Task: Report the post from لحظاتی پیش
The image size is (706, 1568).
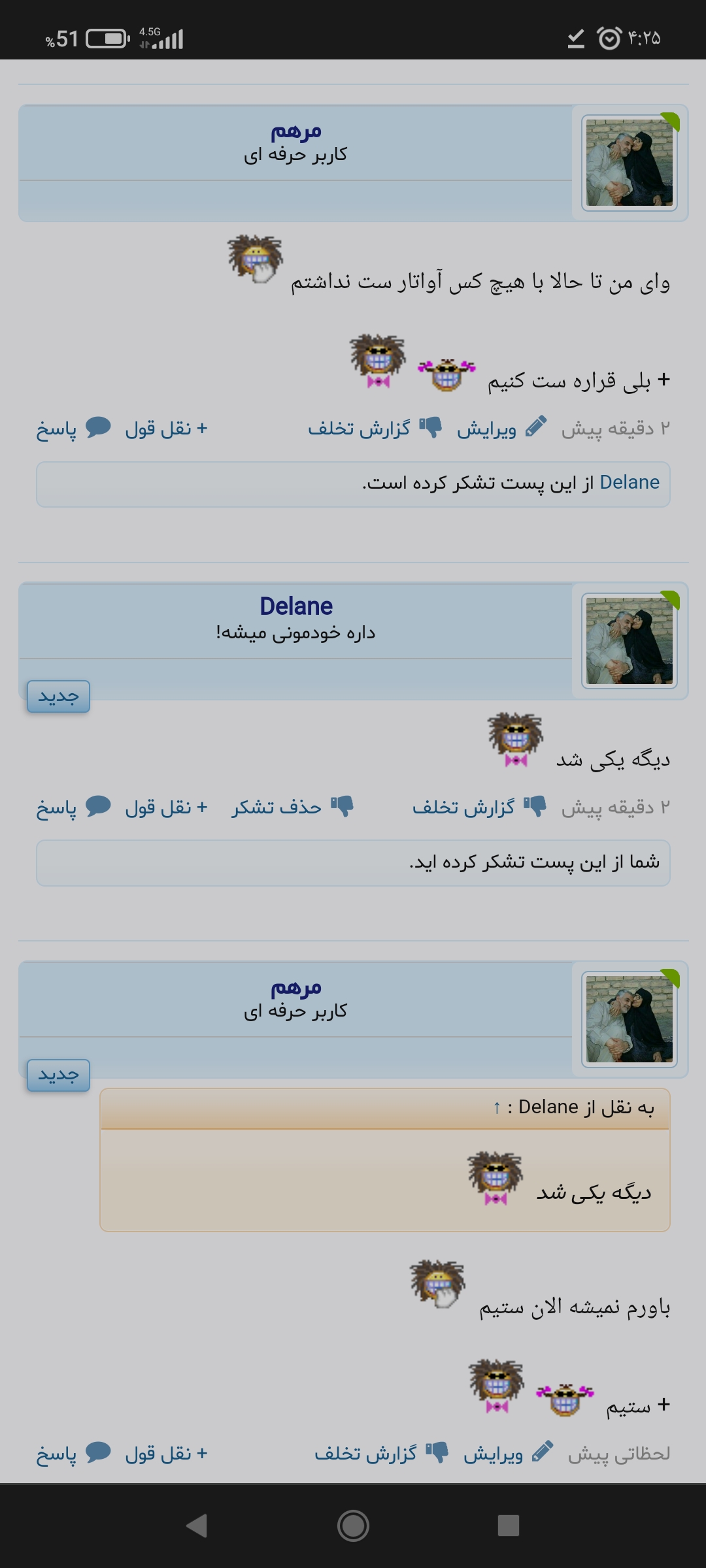Action: click(381, 1454)
